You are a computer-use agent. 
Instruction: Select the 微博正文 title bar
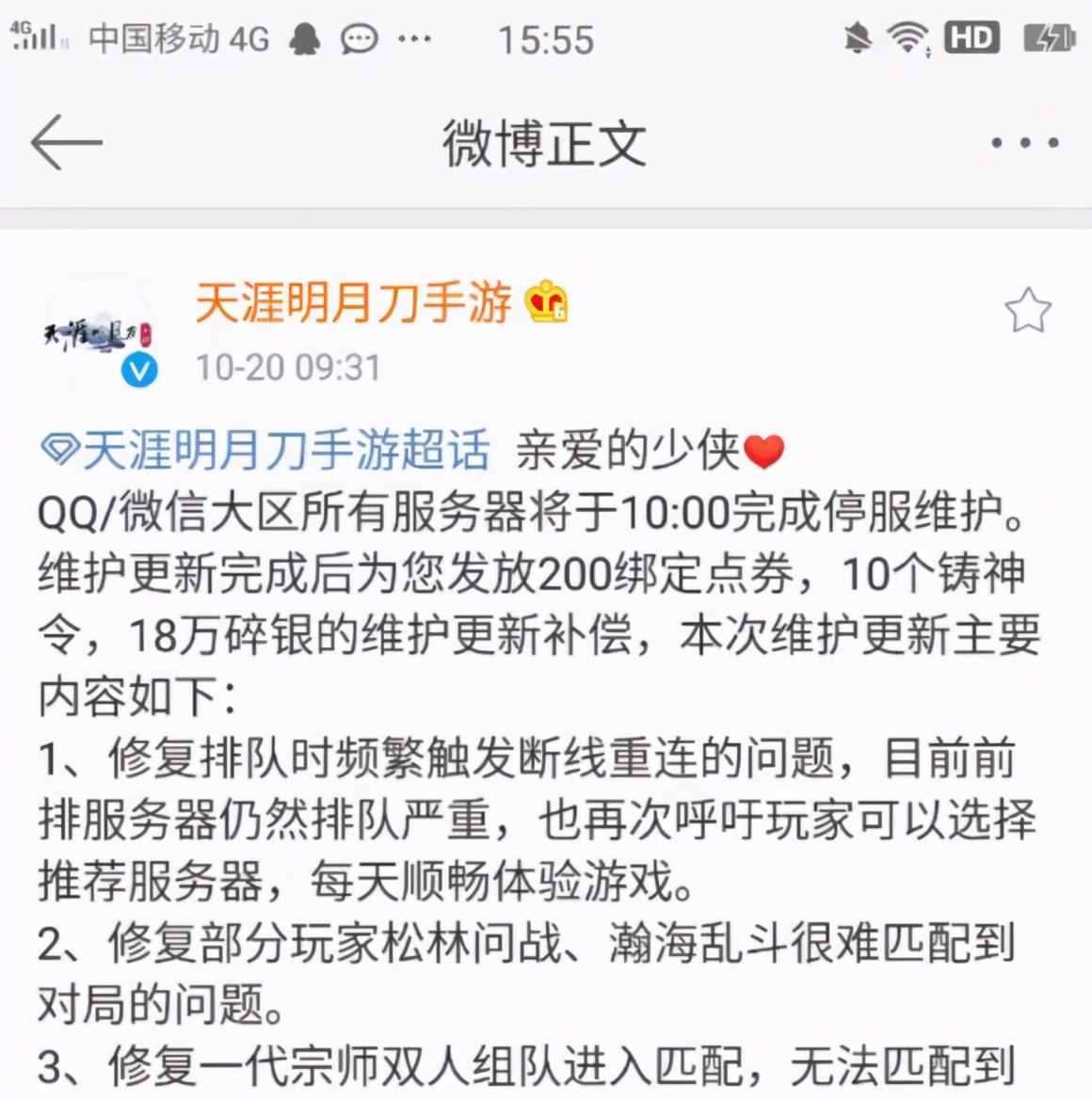544,141
